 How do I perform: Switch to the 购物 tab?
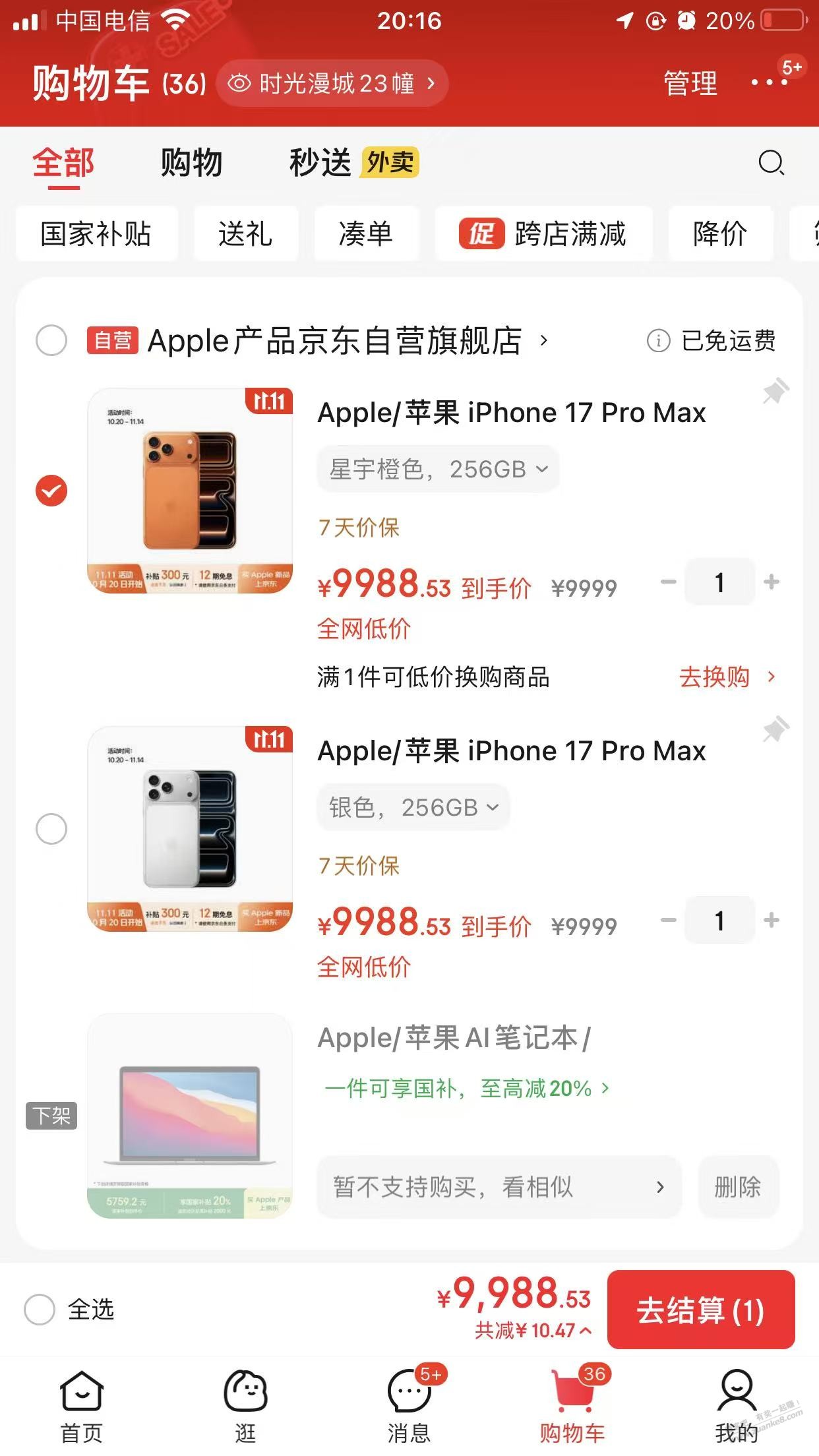pyautogui.click(x=191, y=163)
